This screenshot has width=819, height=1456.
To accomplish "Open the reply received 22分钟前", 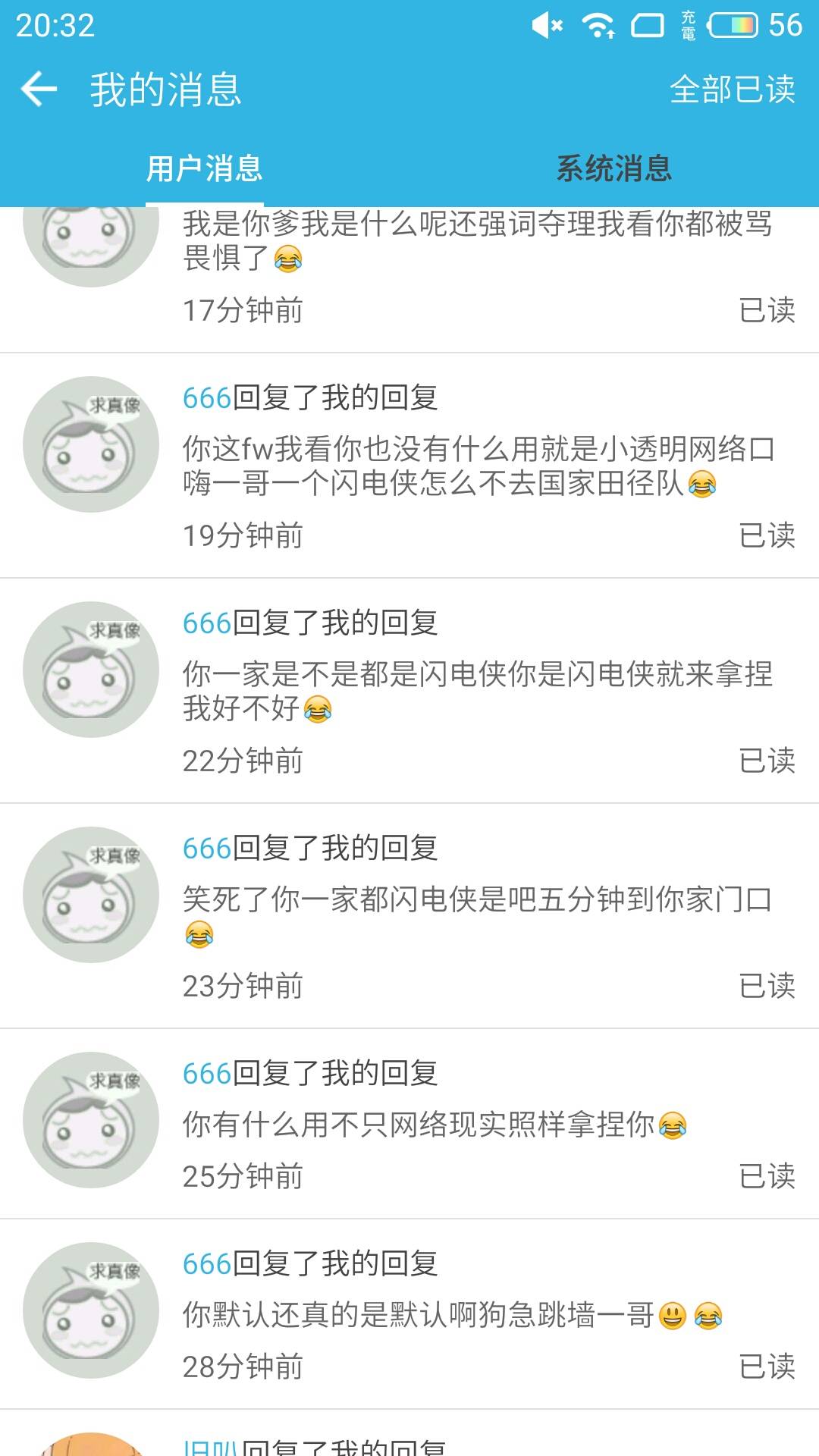I will point(478,692).
